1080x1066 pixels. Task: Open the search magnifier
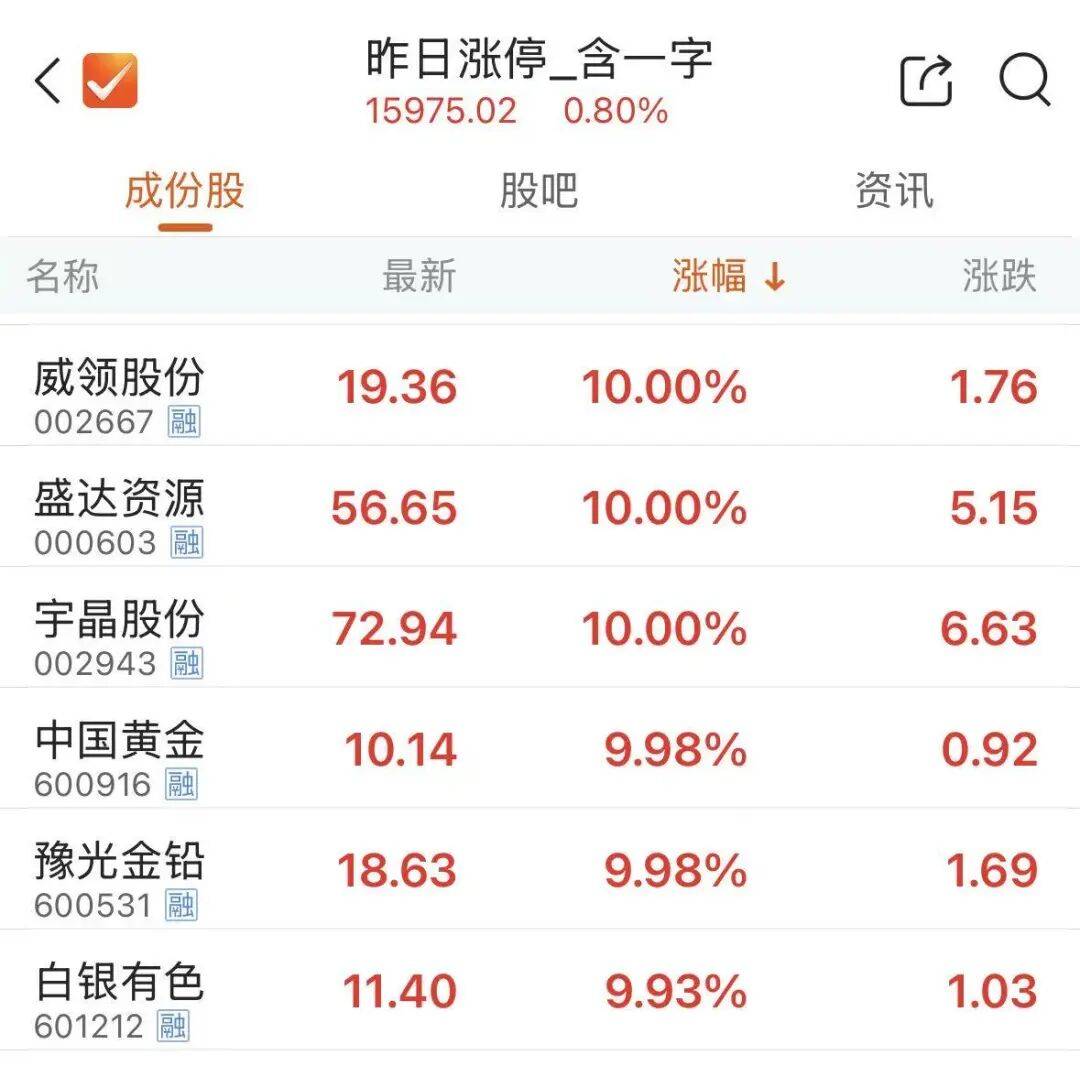1024,80
